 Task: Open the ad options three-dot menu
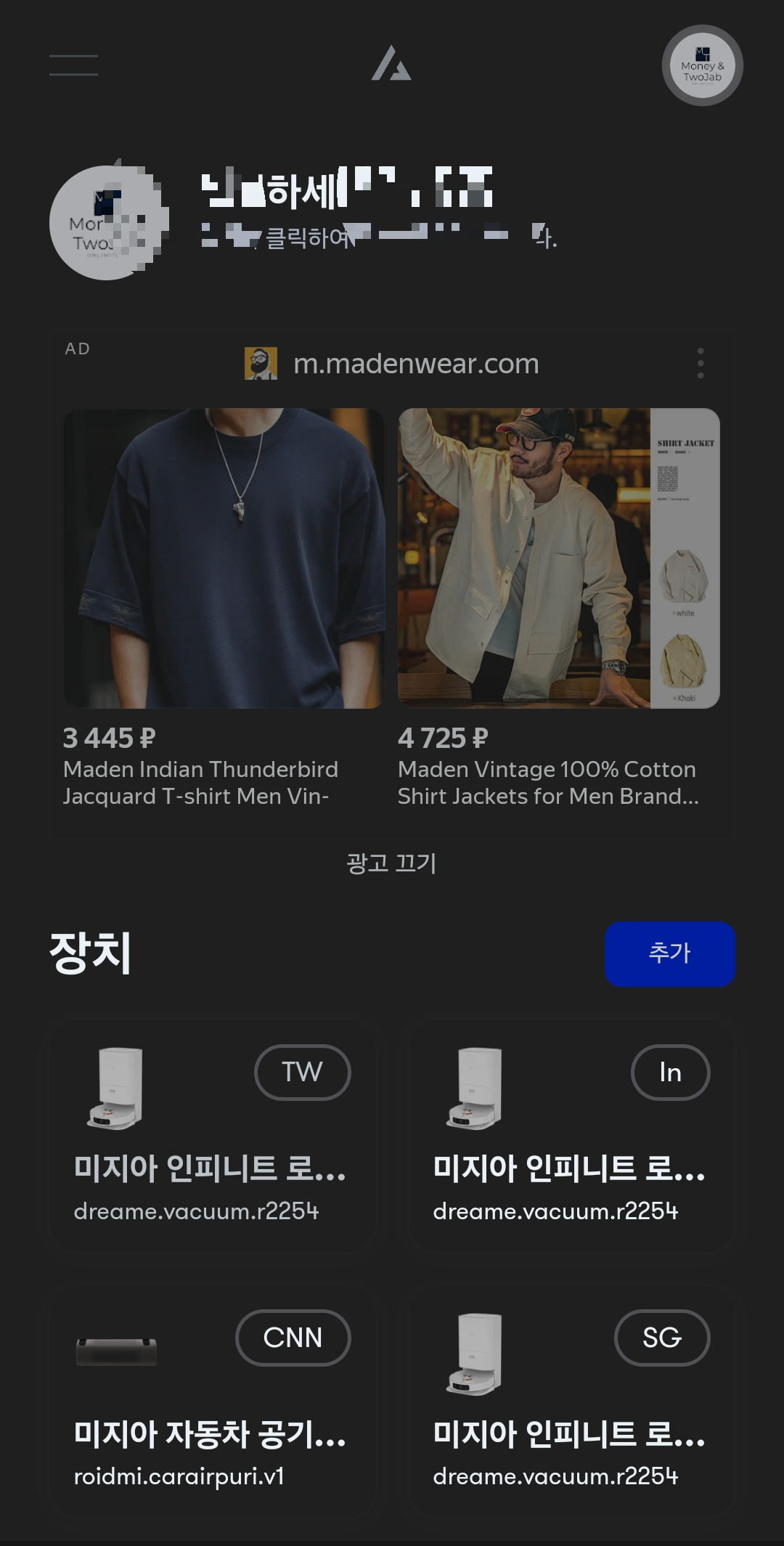tap(701, 363)
